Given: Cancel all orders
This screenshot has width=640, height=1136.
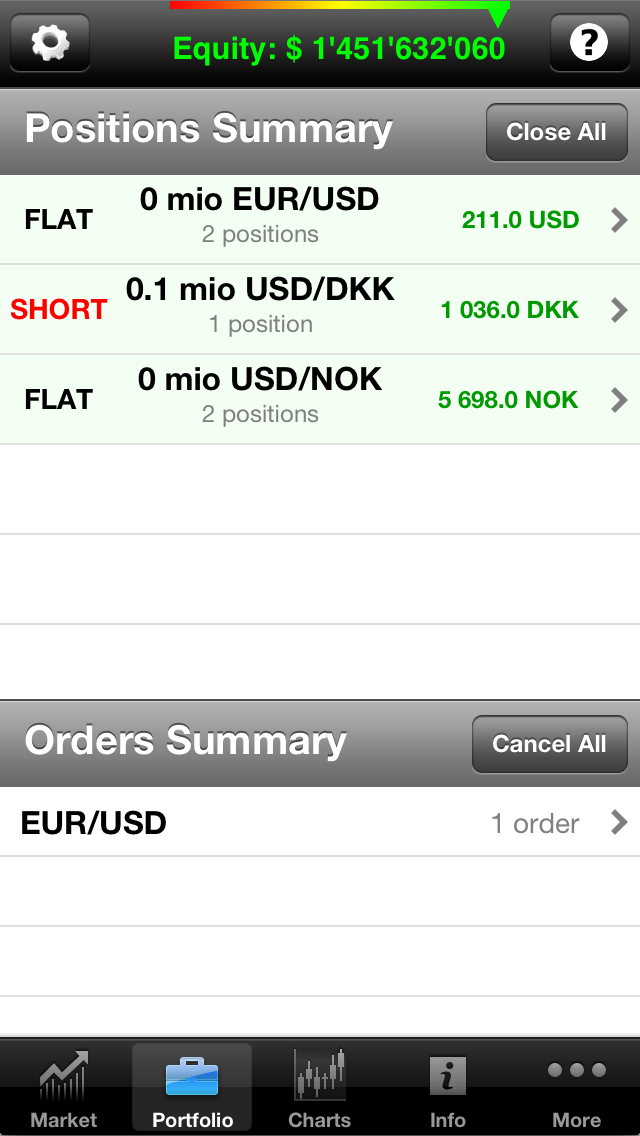Looking at the screenshot, I should coord(549,744).
